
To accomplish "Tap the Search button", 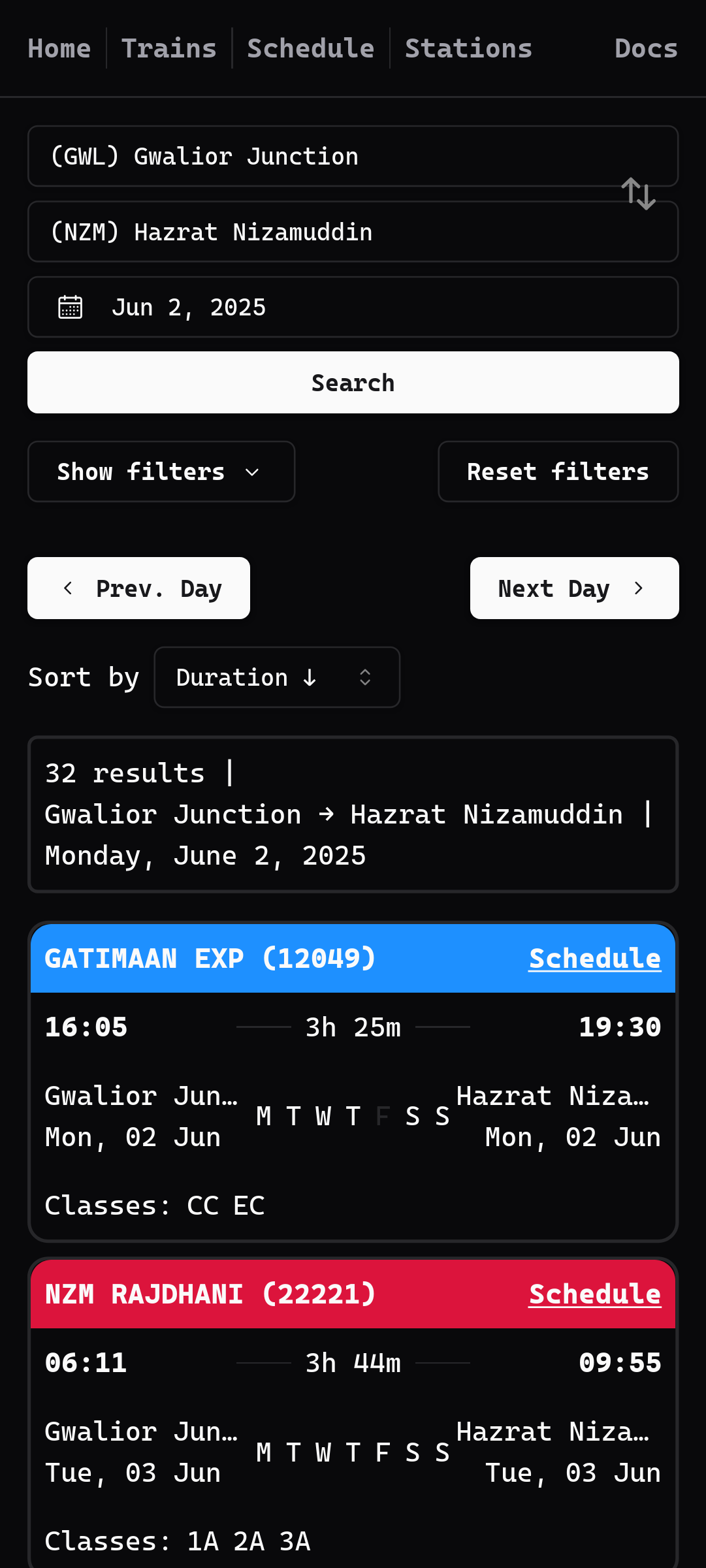I will coord(353,383).
